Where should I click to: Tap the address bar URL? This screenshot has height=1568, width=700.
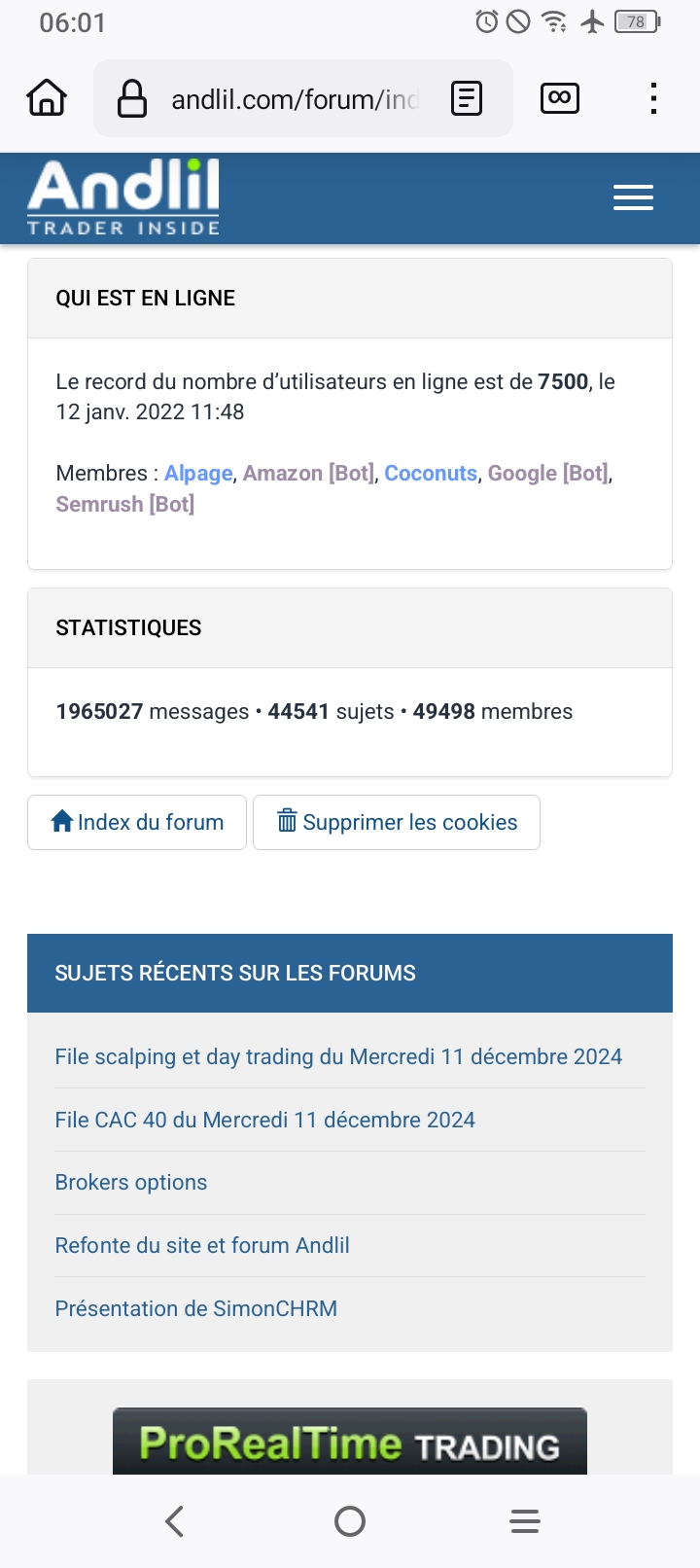click(x=294, y=99)
